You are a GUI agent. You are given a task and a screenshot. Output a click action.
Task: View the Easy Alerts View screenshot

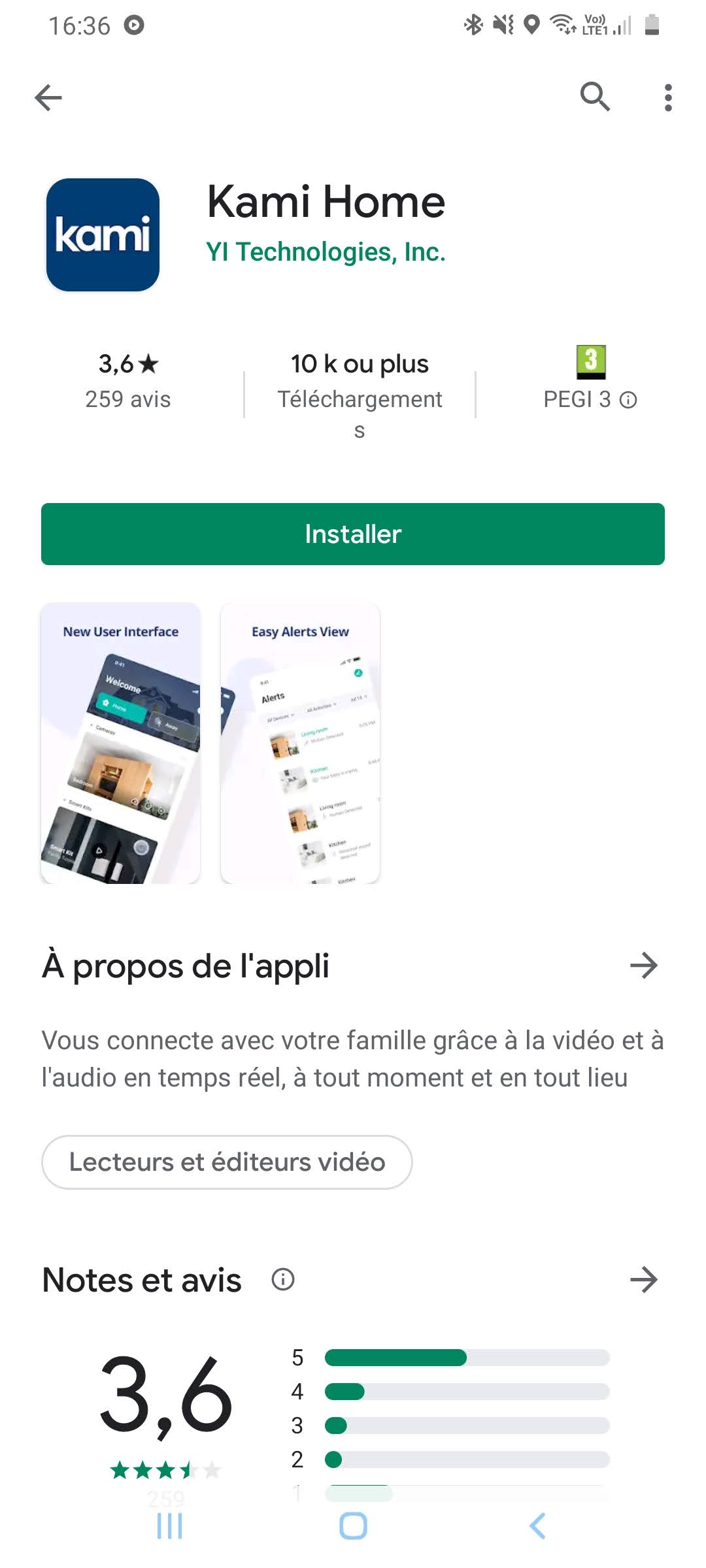(300, 743)
